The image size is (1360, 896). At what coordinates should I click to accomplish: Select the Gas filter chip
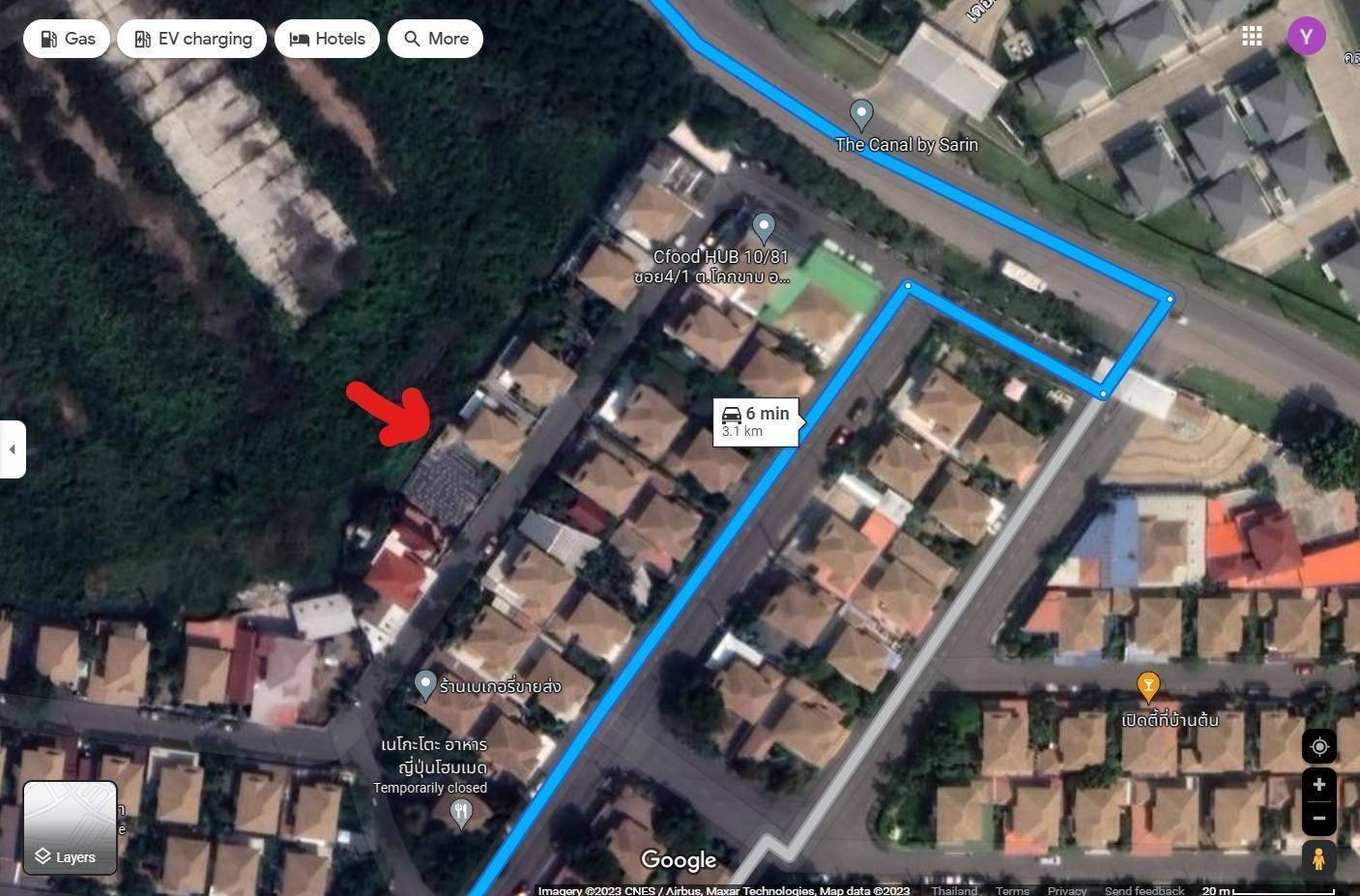(67, 39)
